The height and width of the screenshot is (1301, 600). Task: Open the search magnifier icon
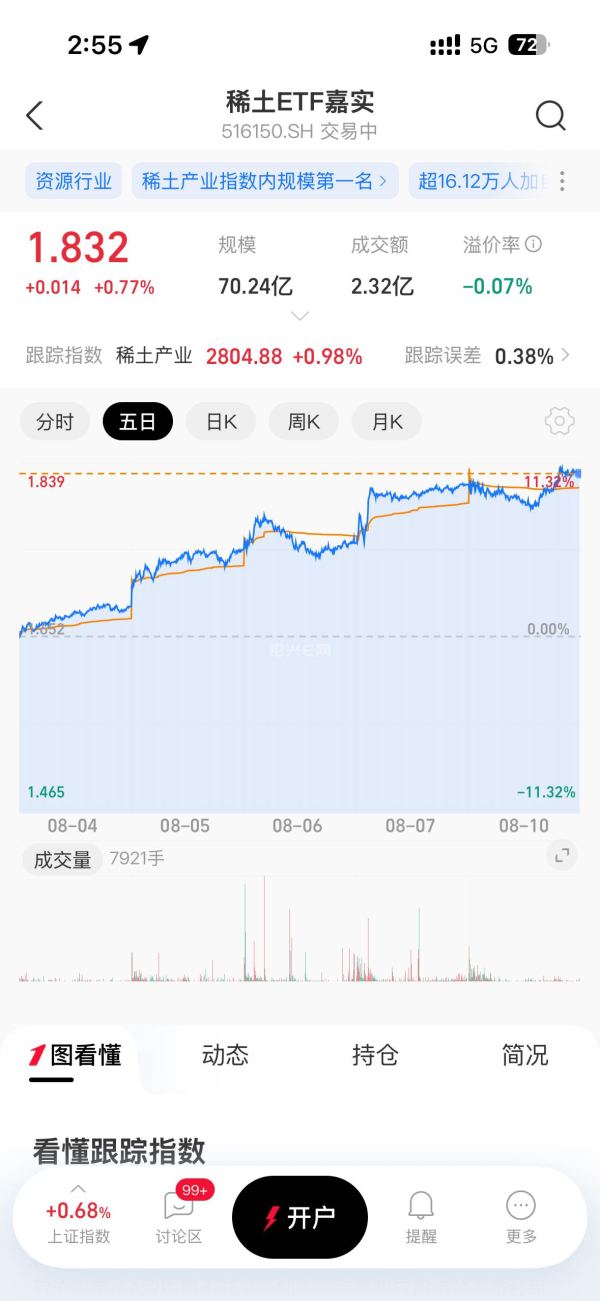pos(551,116)
